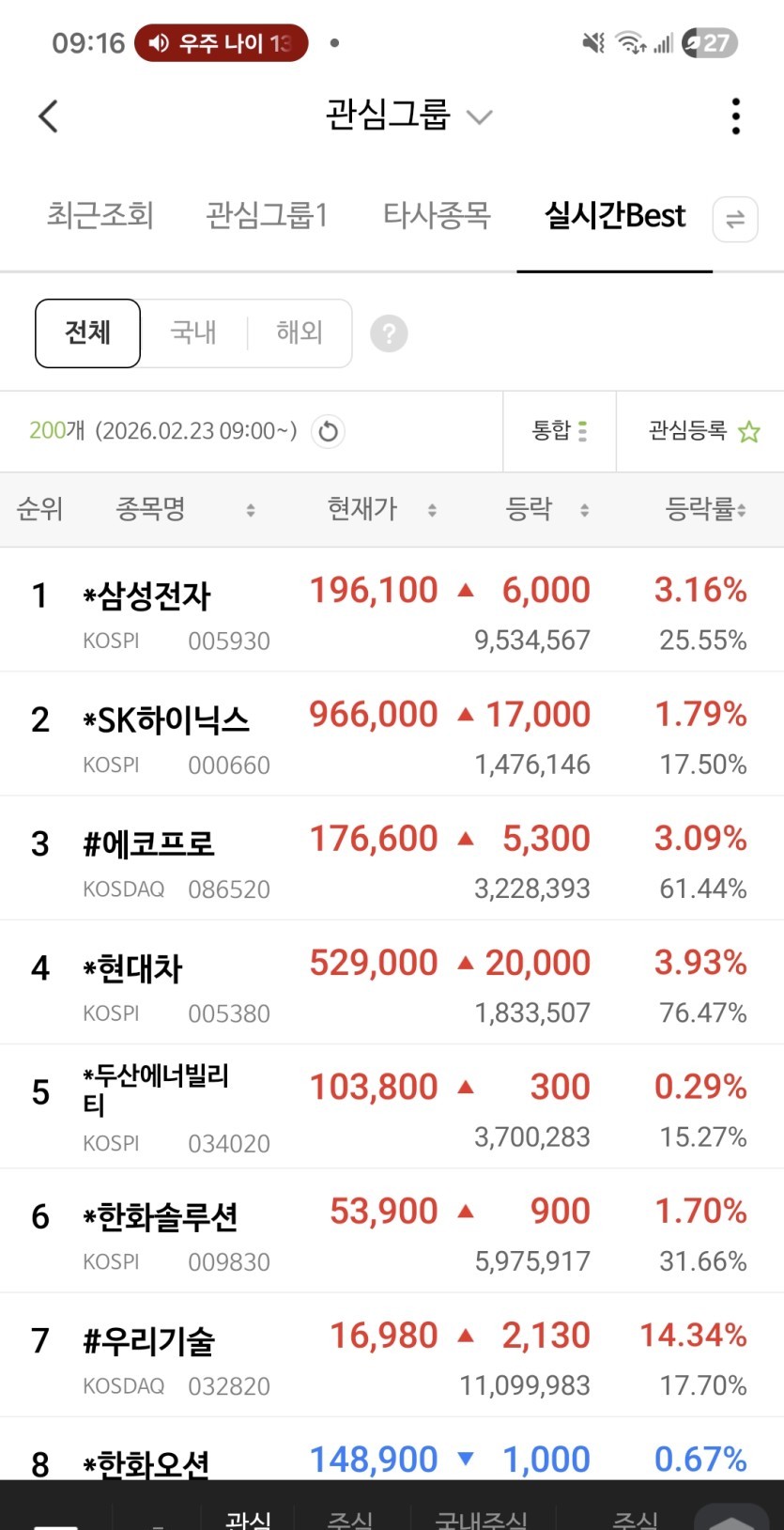Open the 통합 view option
Viewport: 784px width, 1530px height.
point(560,431)
